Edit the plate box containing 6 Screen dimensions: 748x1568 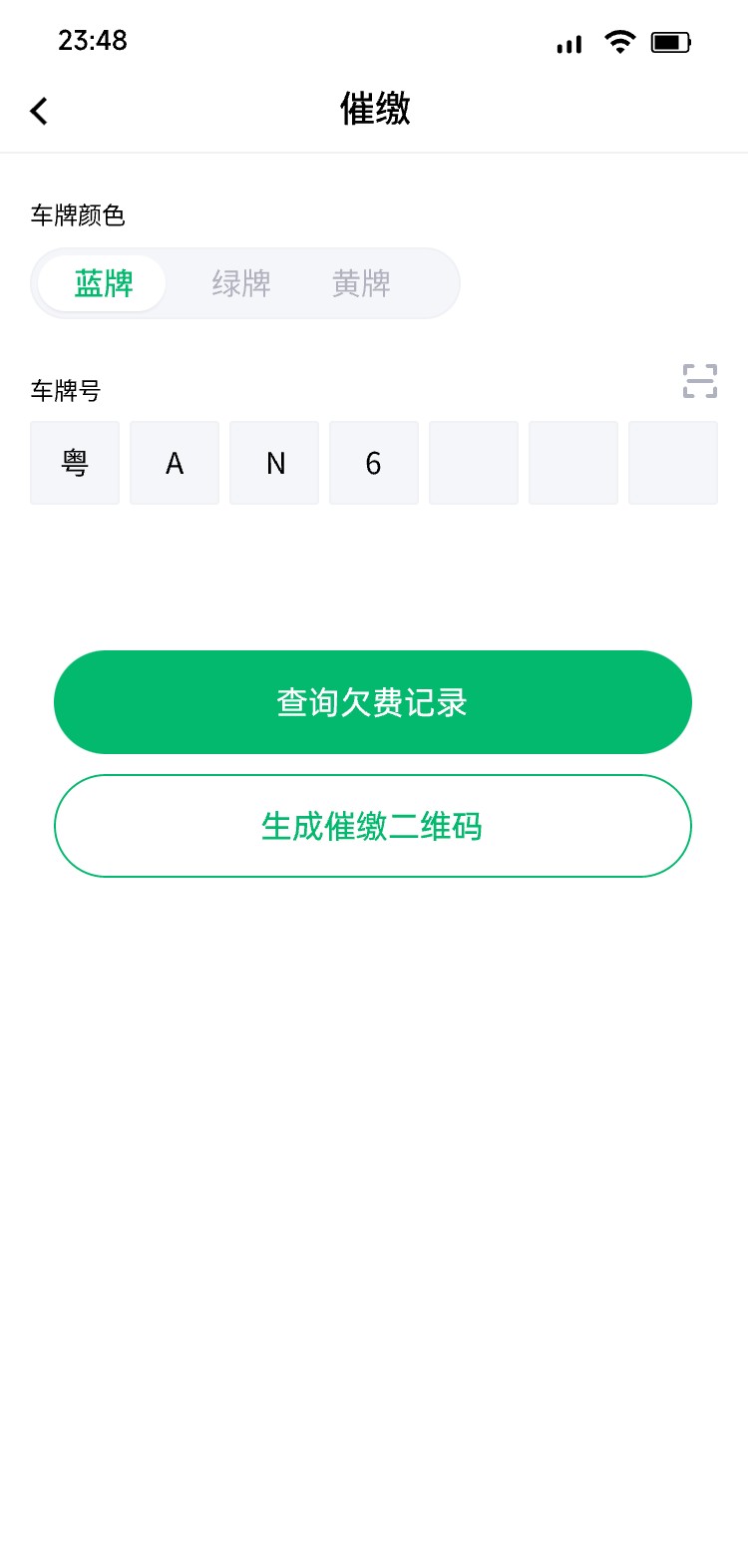[374, 463]
